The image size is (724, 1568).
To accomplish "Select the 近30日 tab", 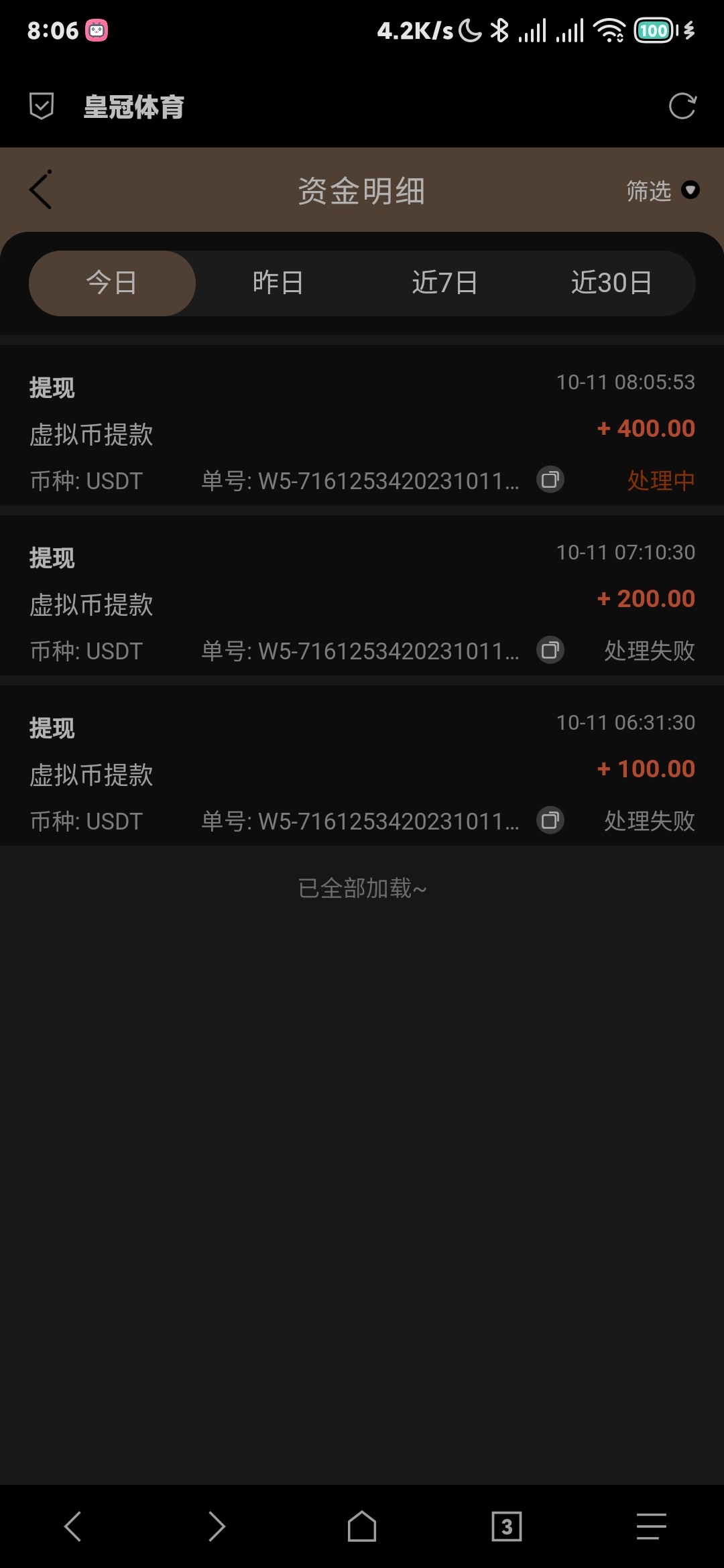I will pyautogui.click(x=612, y=283).
